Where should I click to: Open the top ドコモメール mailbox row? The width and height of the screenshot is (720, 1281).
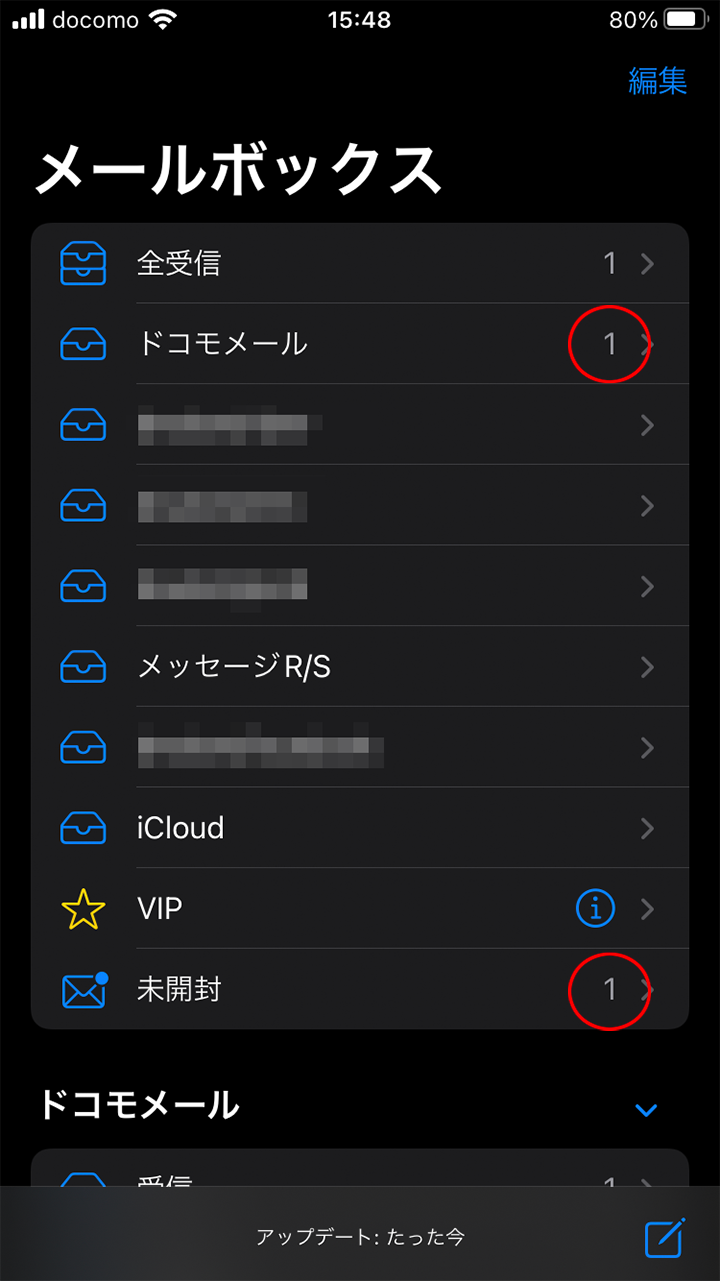[360, 344]
